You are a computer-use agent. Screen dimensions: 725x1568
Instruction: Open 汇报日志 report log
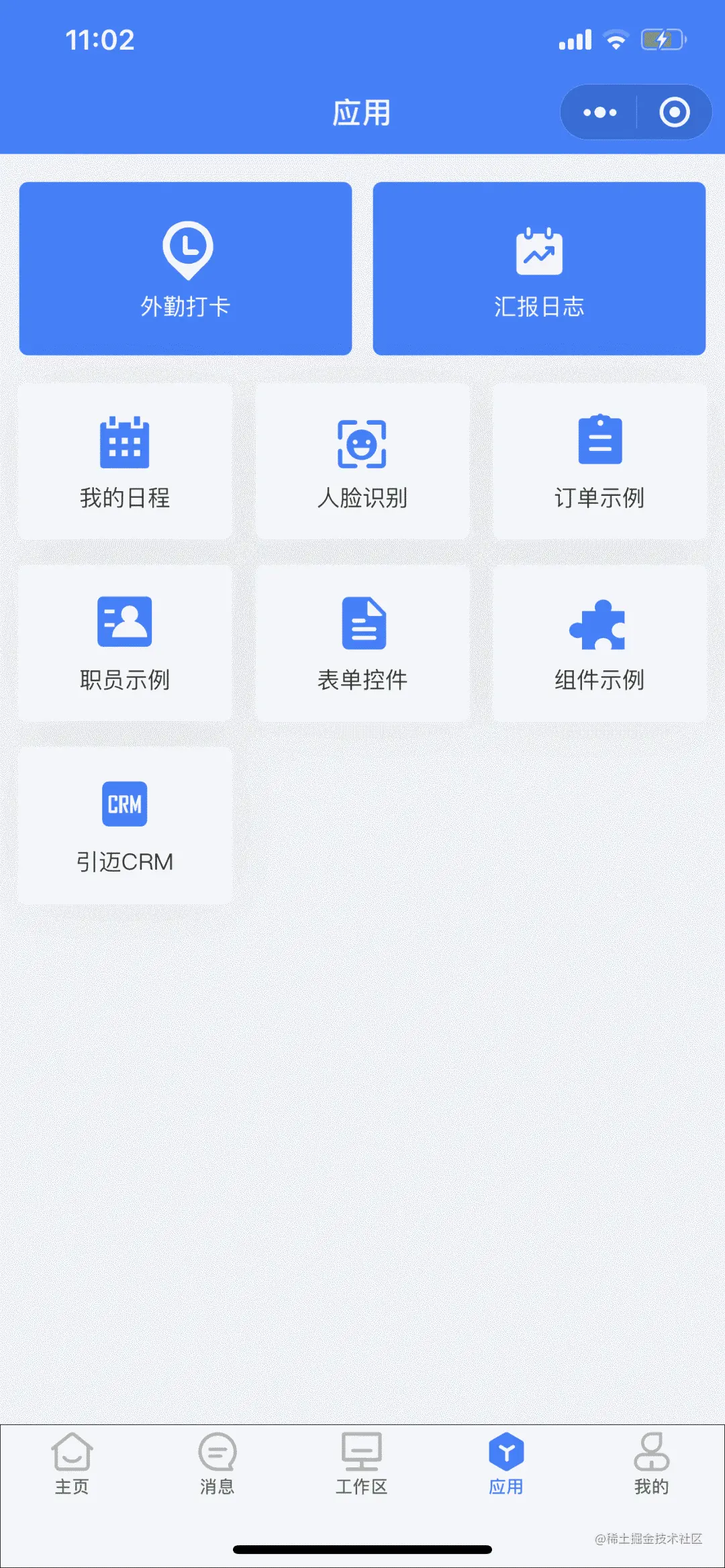[539, 268]
